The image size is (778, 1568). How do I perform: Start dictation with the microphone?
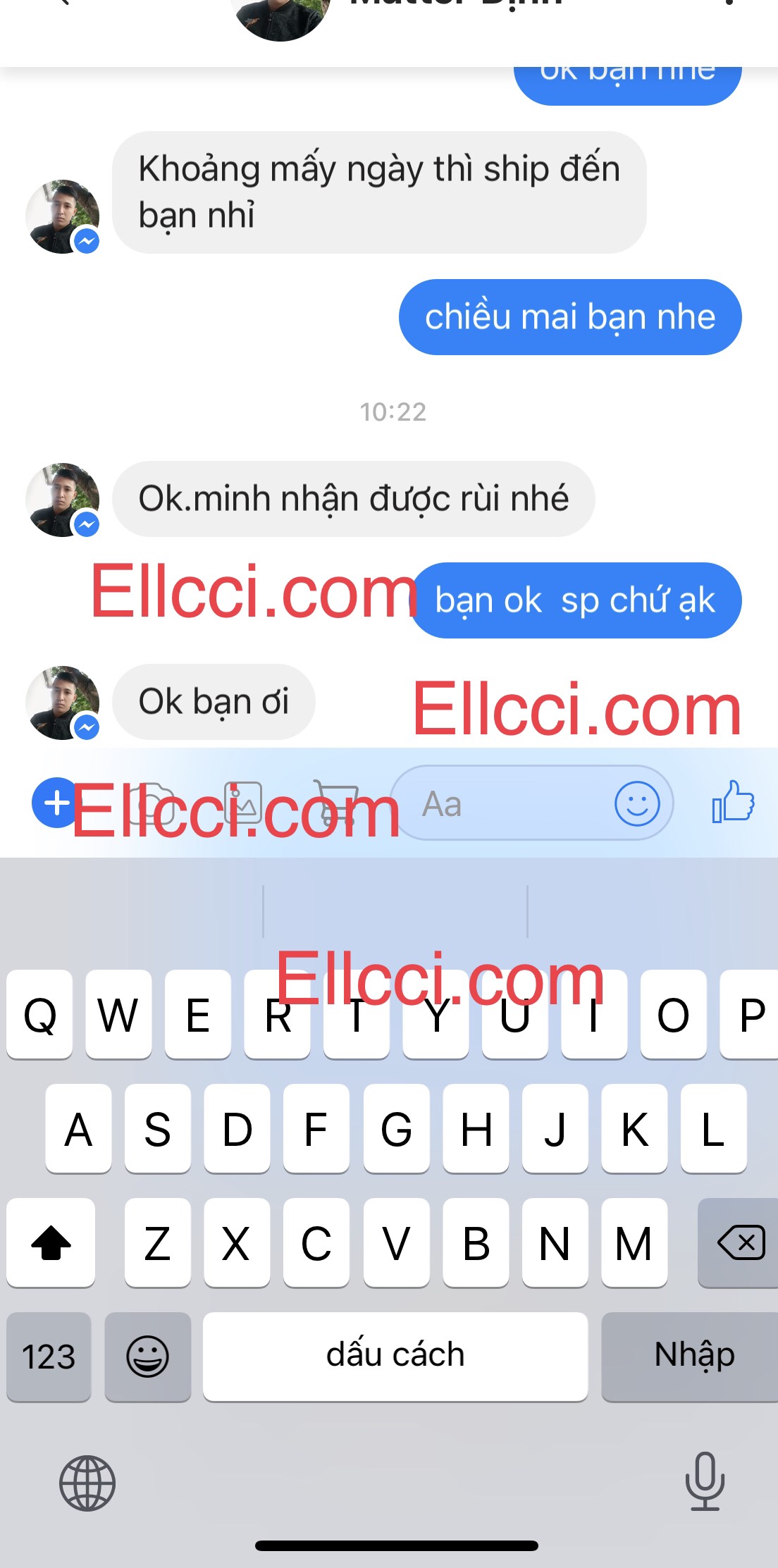(x=705, y=1481)
